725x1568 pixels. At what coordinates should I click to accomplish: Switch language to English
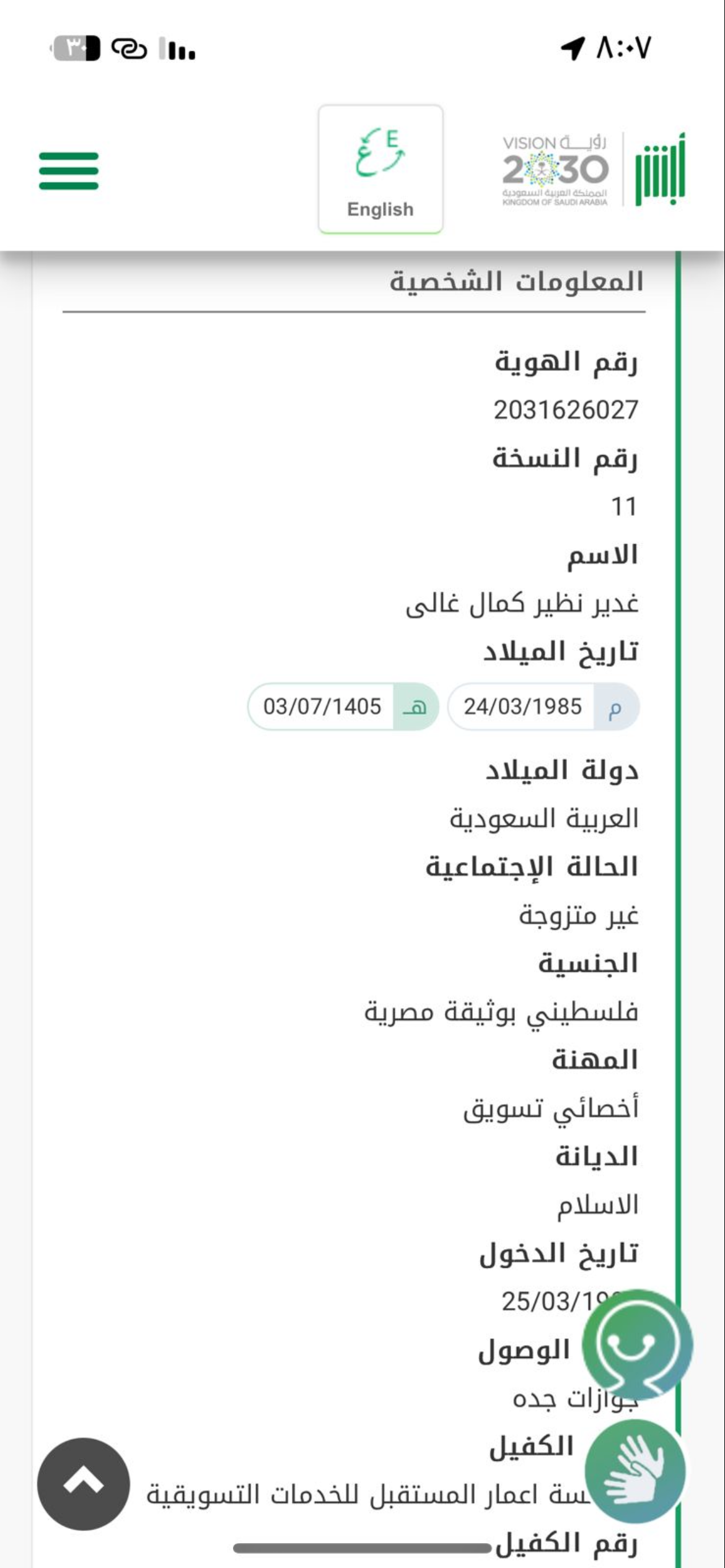point(380,169)
